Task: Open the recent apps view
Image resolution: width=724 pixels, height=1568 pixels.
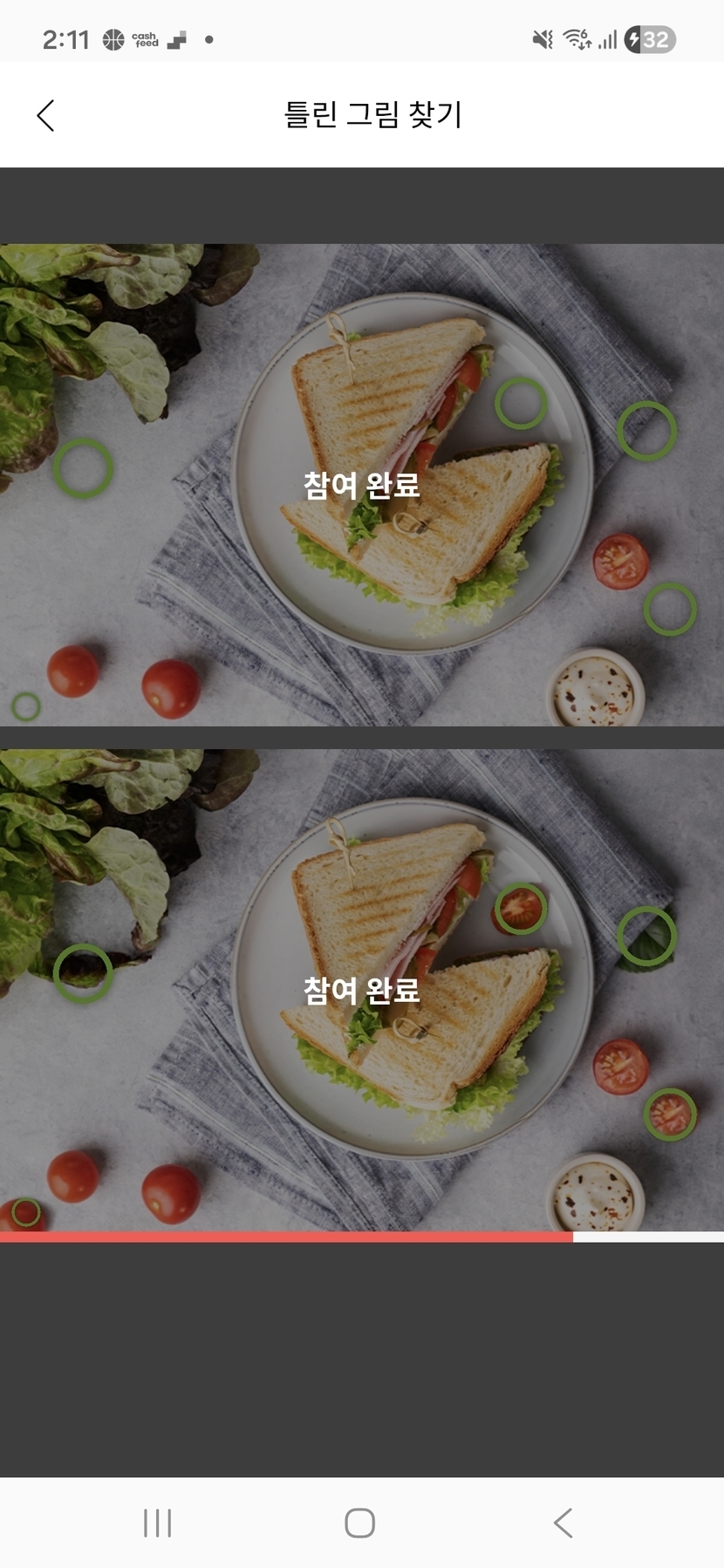Action: (157, 1523)
